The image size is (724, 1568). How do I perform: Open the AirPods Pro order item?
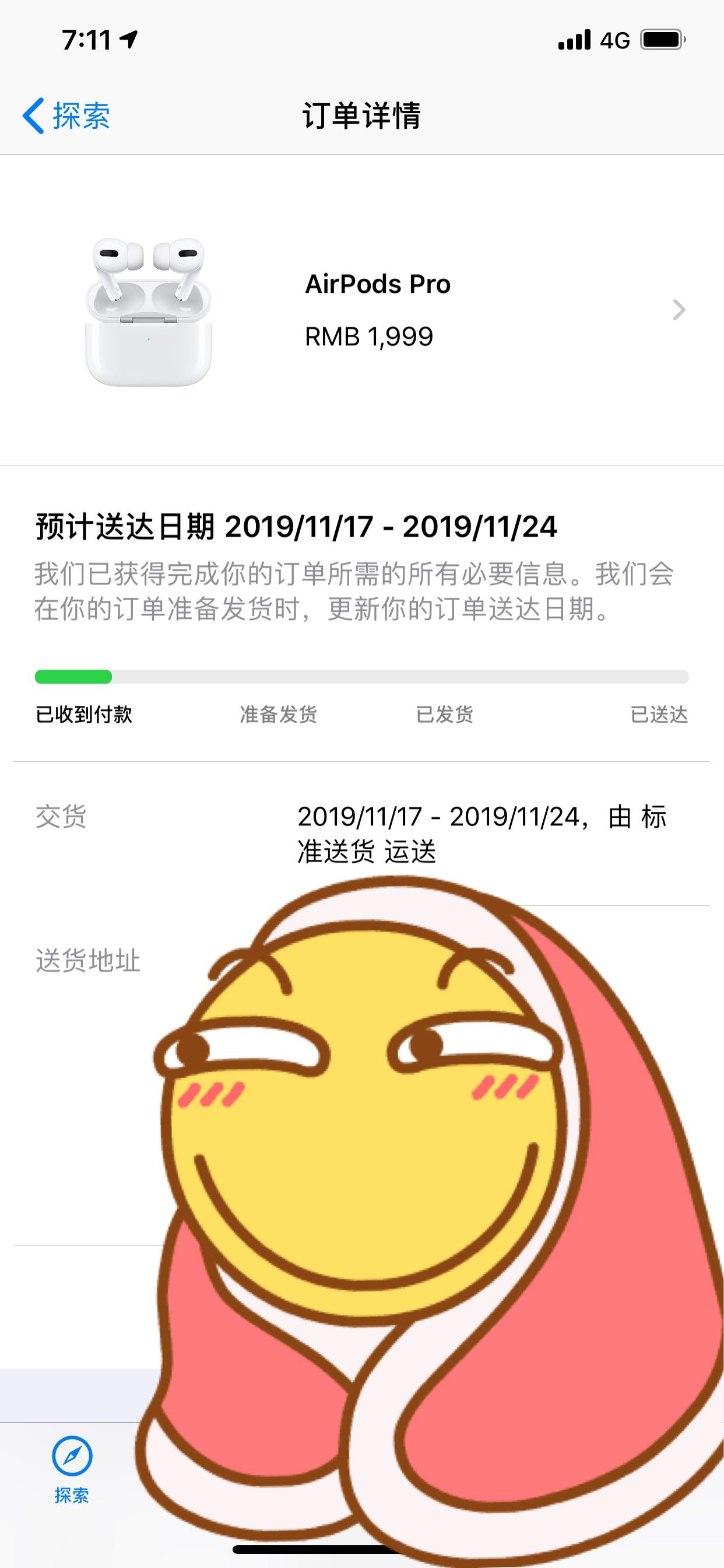click(362, 310)
